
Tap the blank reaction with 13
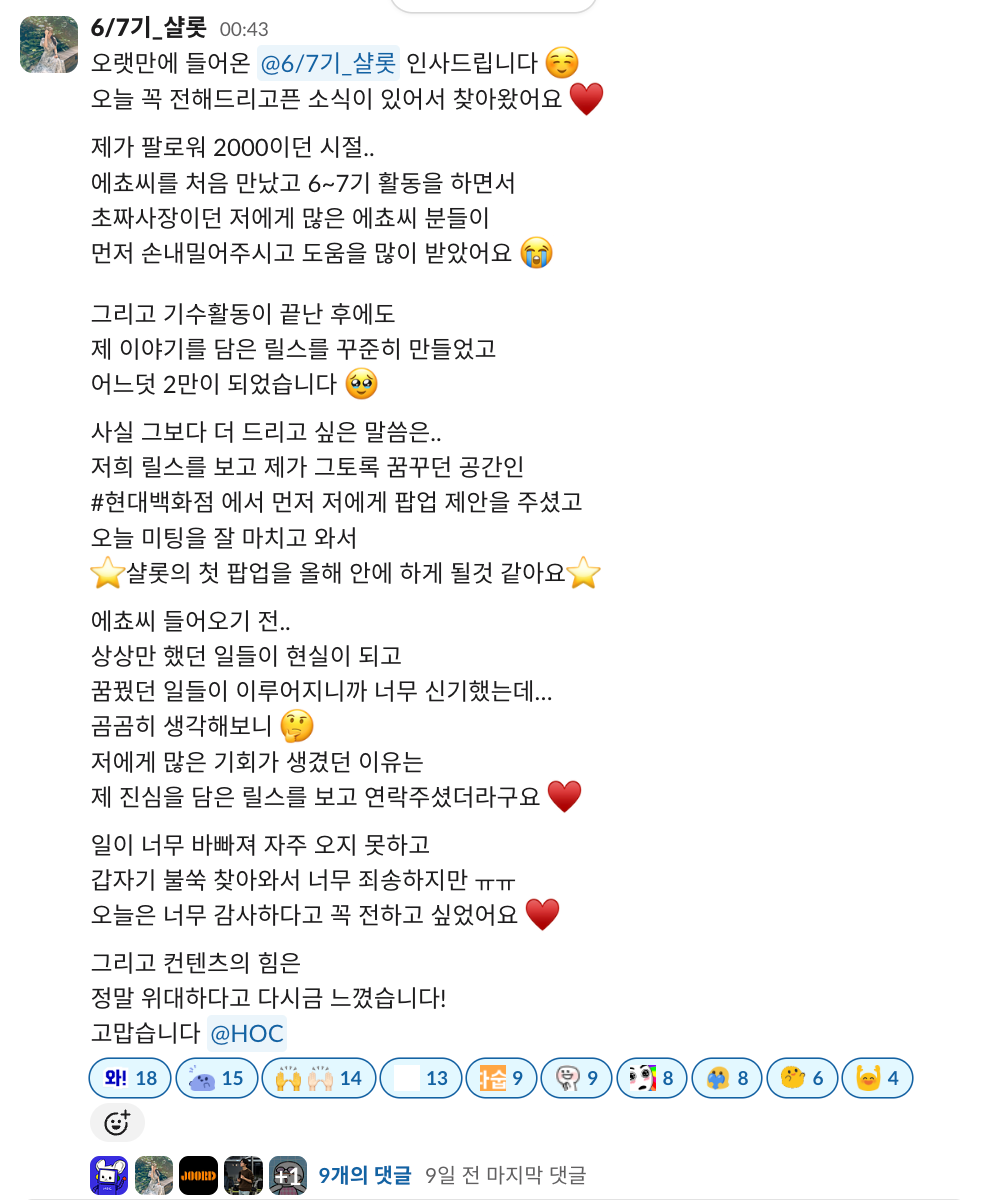point(421,1078)
